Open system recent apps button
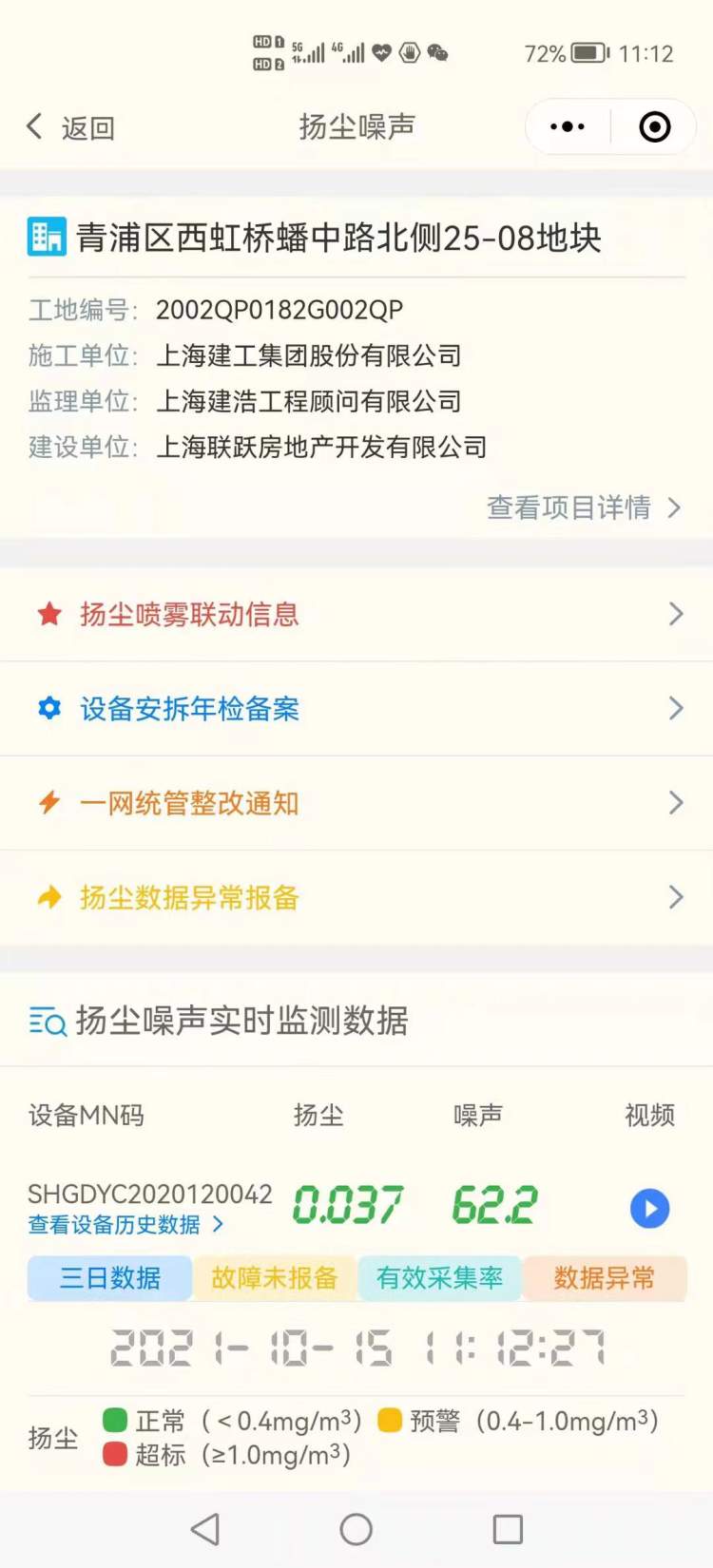713x1568 pixels. (x=508, y=1529)
